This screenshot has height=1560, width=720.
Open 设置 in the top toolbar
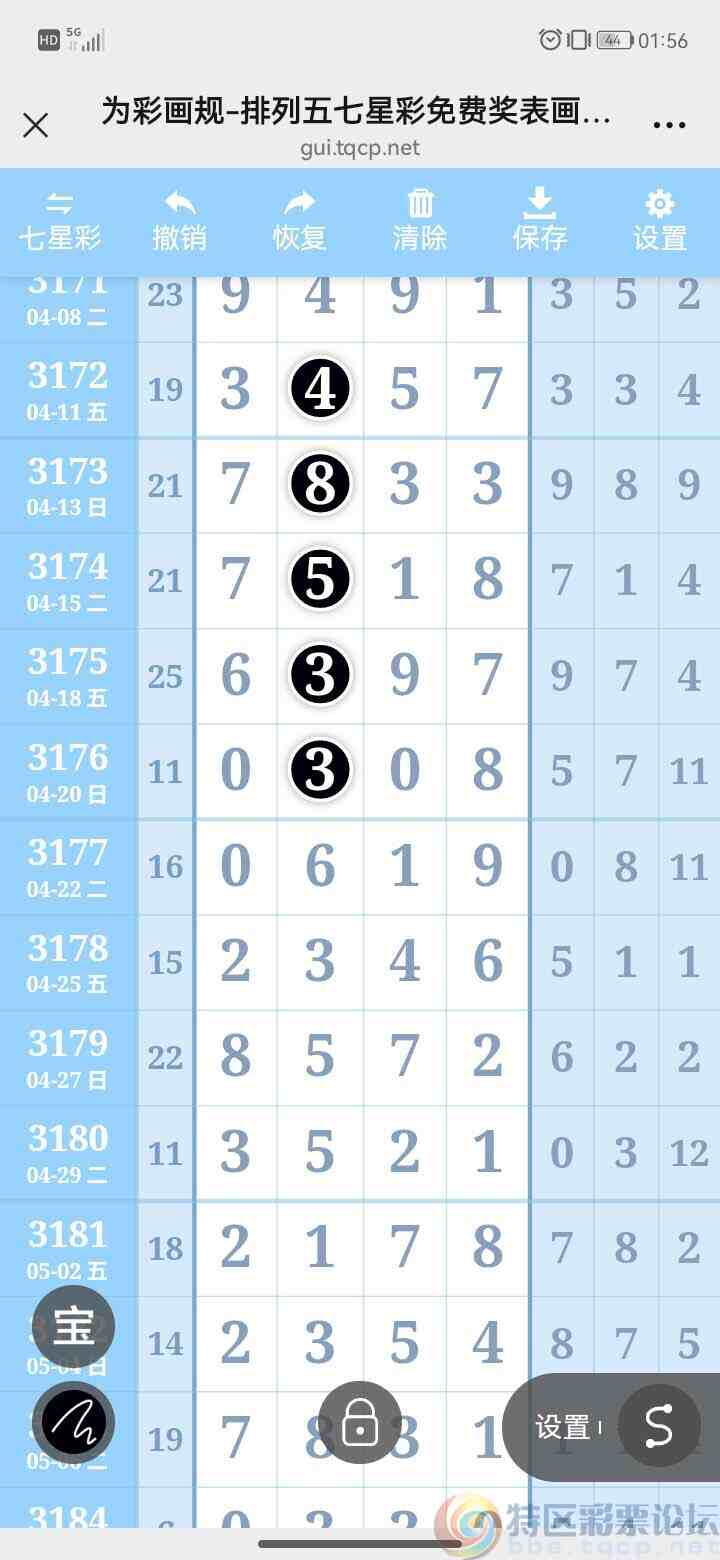660,221
